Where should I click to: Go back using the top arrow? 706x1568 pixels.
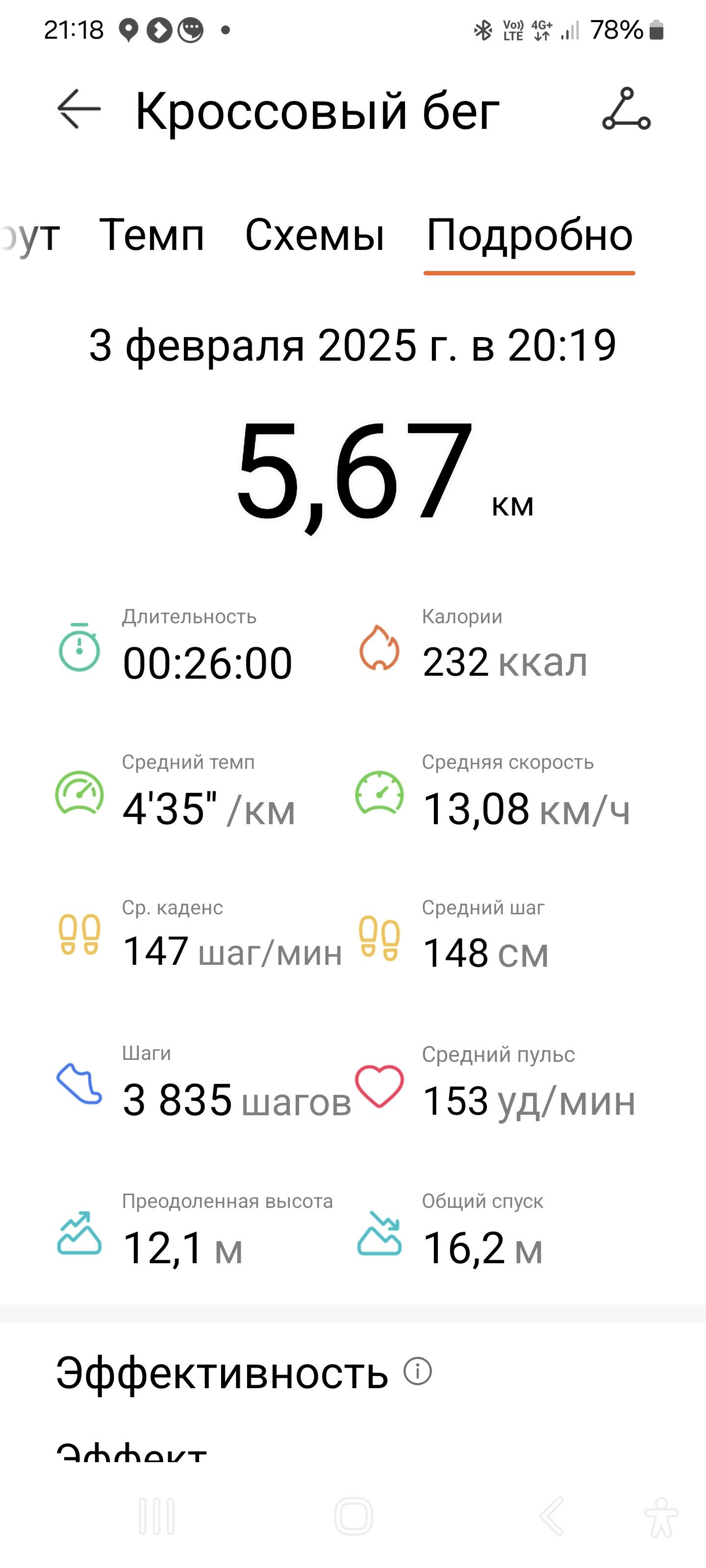coord(78,109)
